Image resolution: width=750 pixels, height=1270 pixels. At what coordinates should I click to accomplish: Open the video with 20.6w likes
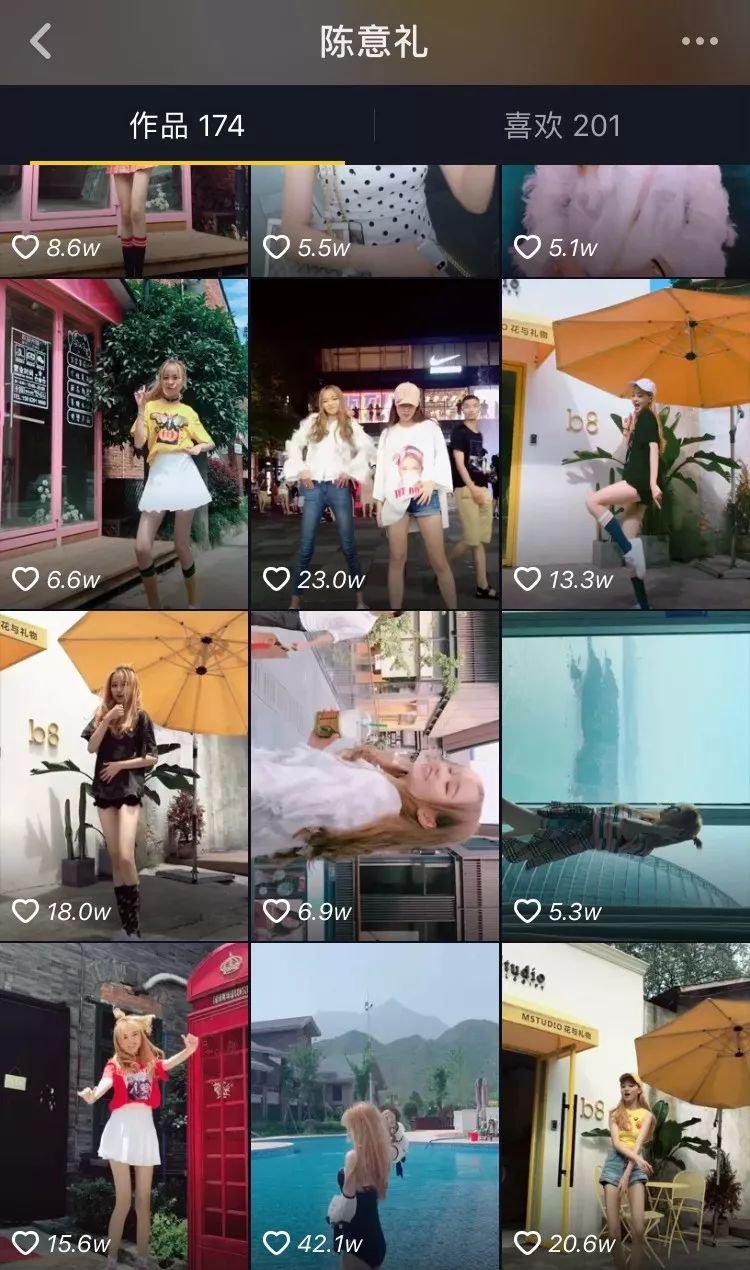(x=626, y=1105)
